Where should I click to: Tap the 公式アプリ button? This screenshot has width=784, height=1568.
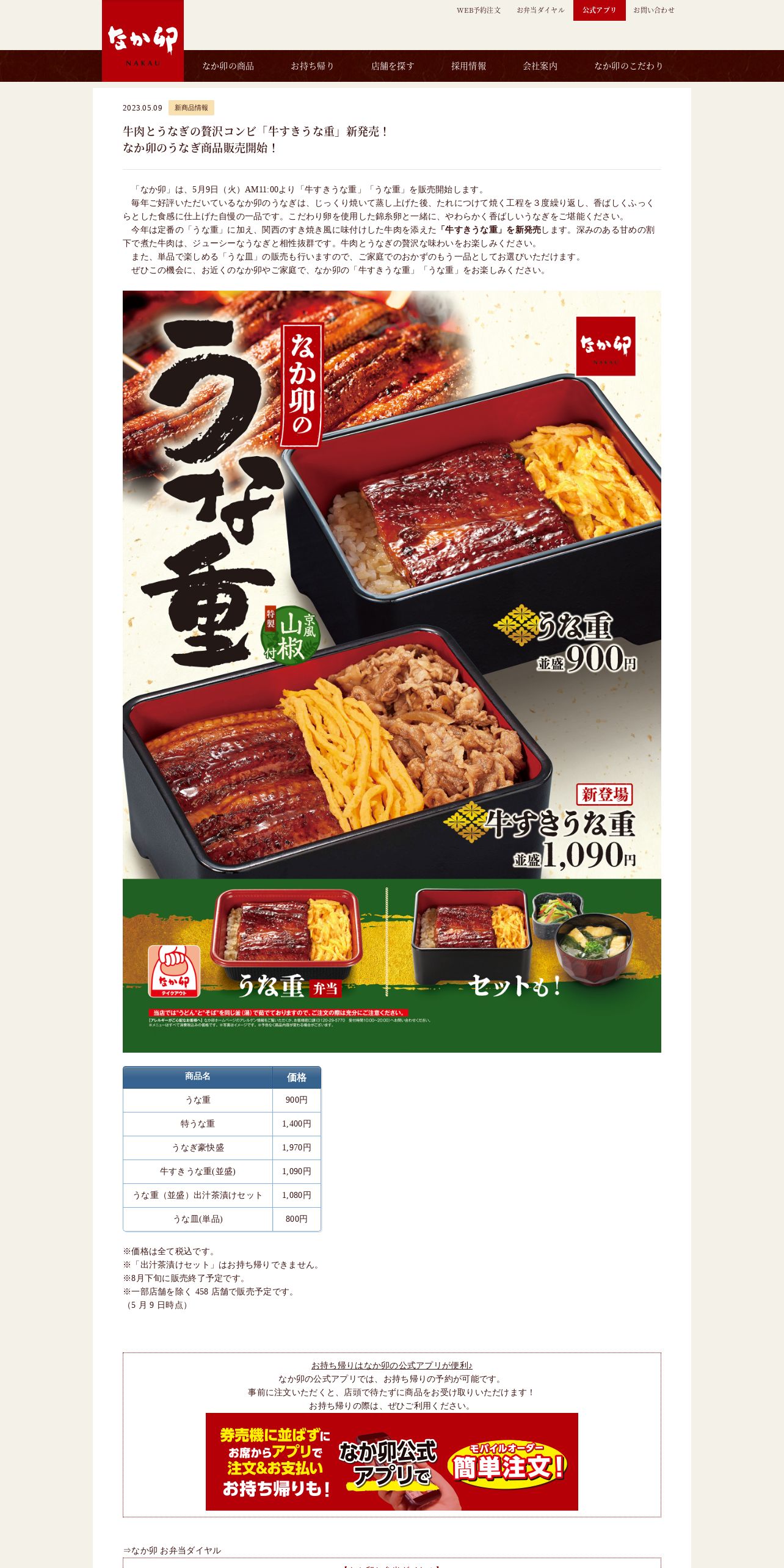(x=599, y=10)
